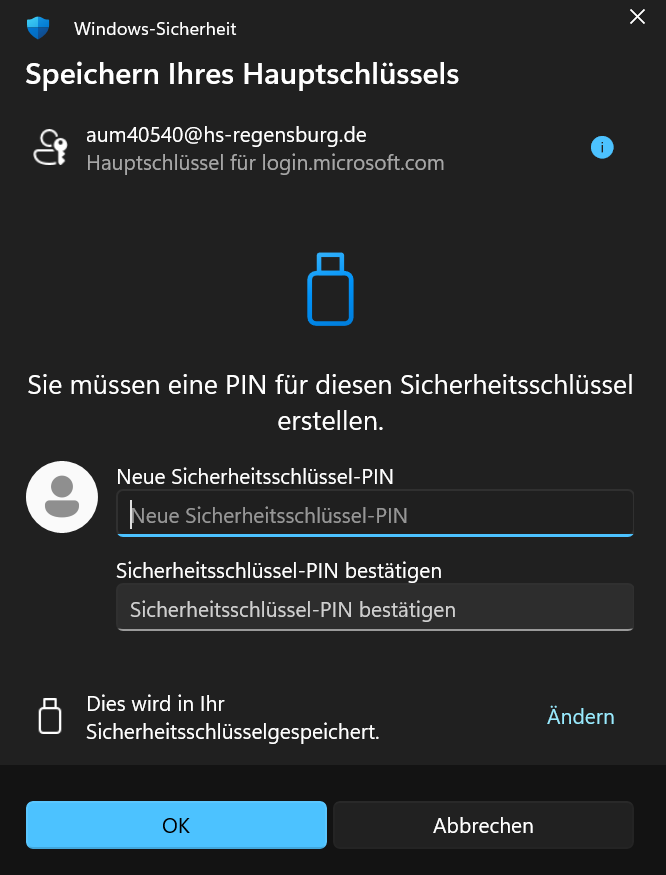Viewport: 666px width, 875px height.
Task: Tap the Ändern link
Action: 580,717
